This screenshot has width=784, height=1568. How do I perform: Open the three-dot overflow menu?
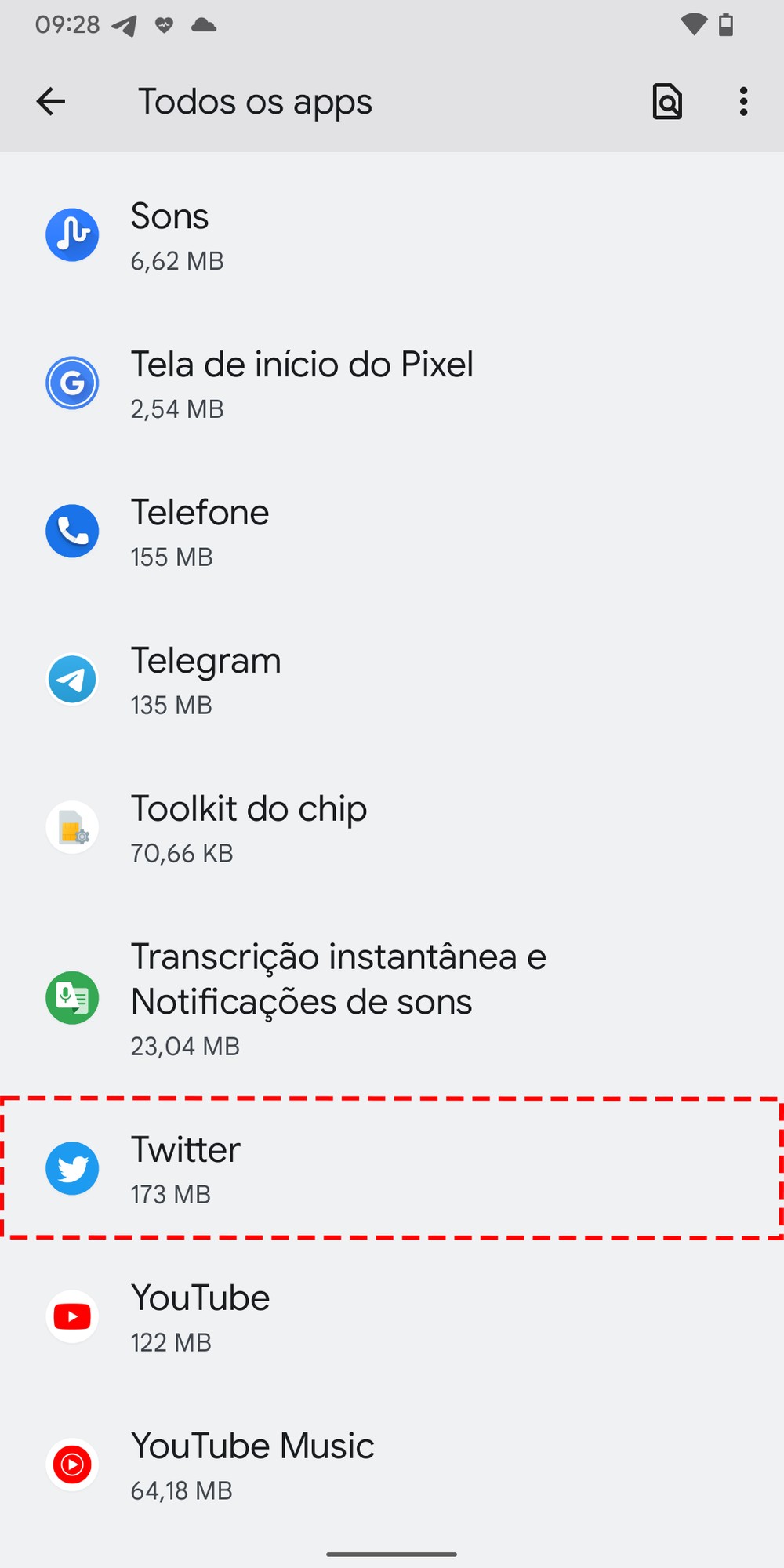(x=743, y=101)
